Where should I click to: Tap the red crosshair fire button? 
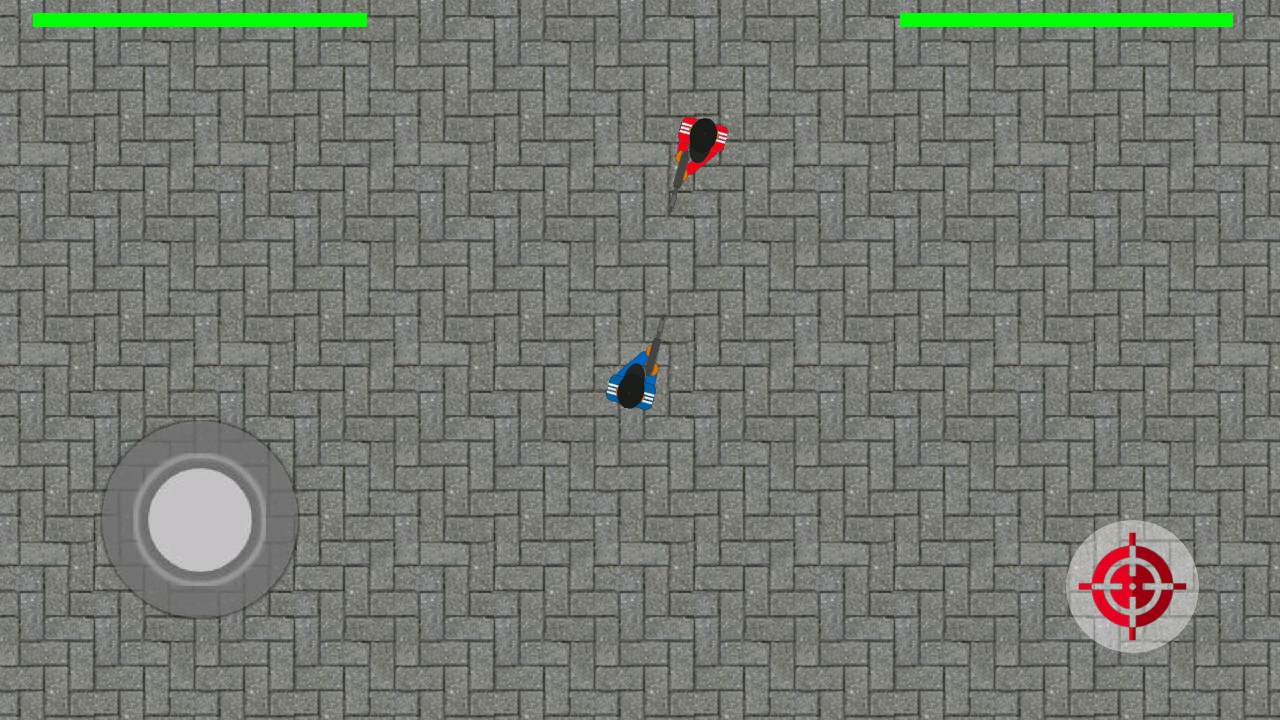point(1132,586)
